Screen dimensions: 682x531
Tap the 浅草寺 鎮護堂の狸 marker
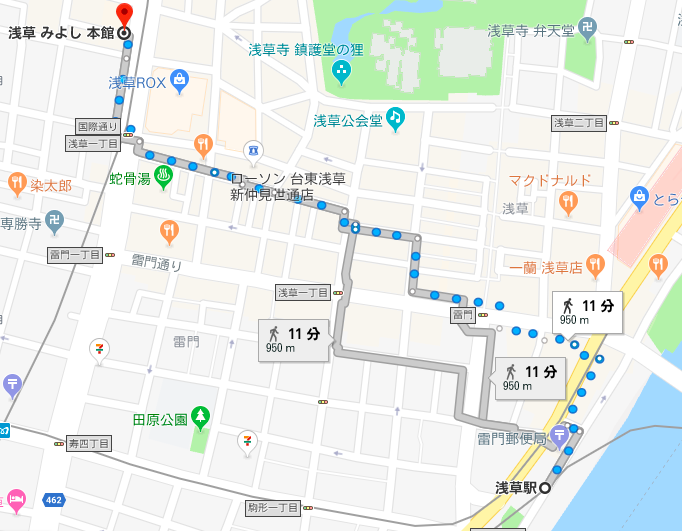[x=341, y=70]
